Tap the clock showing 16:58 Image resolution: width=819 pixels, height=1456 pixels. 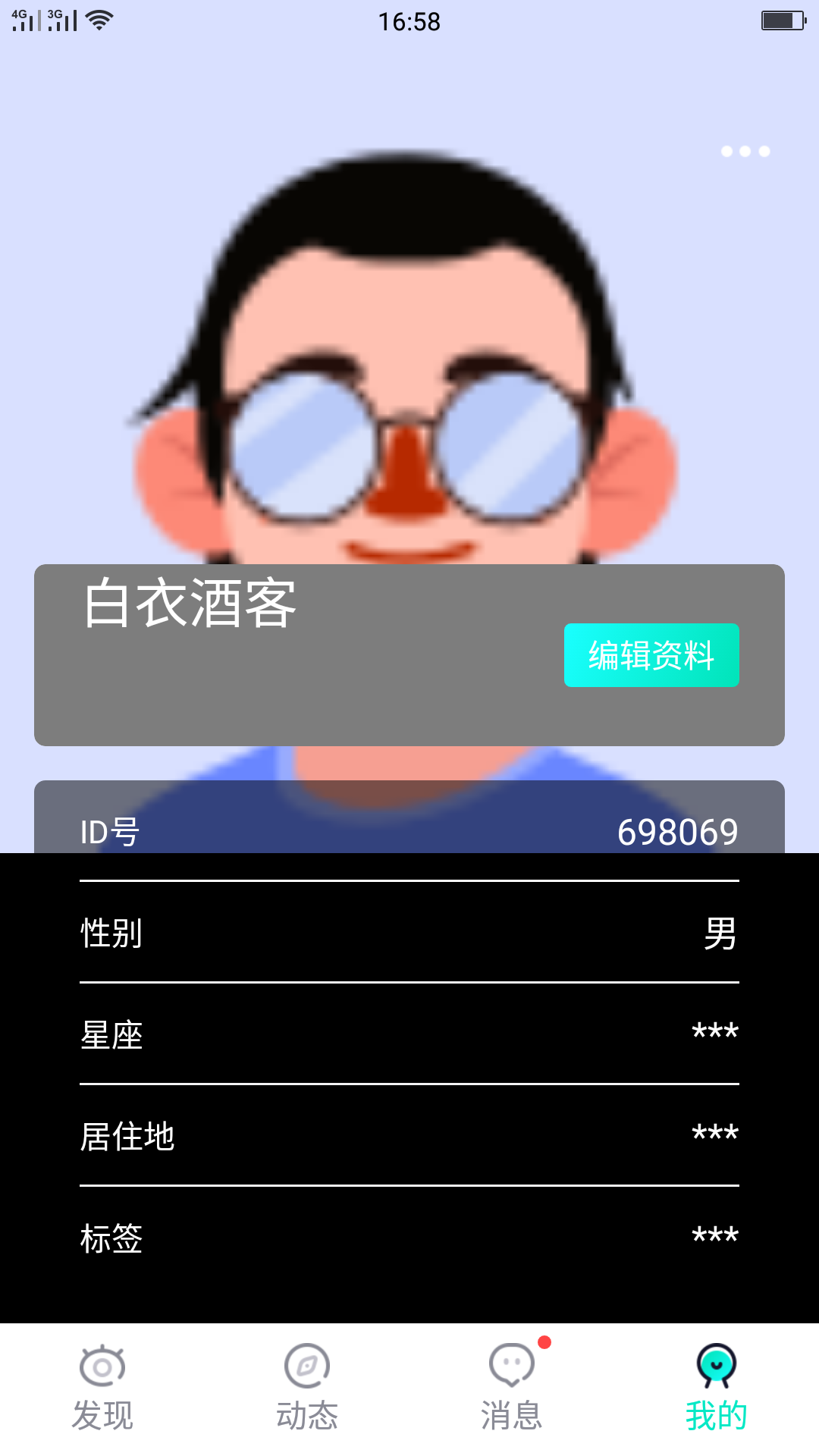[409, 21]
